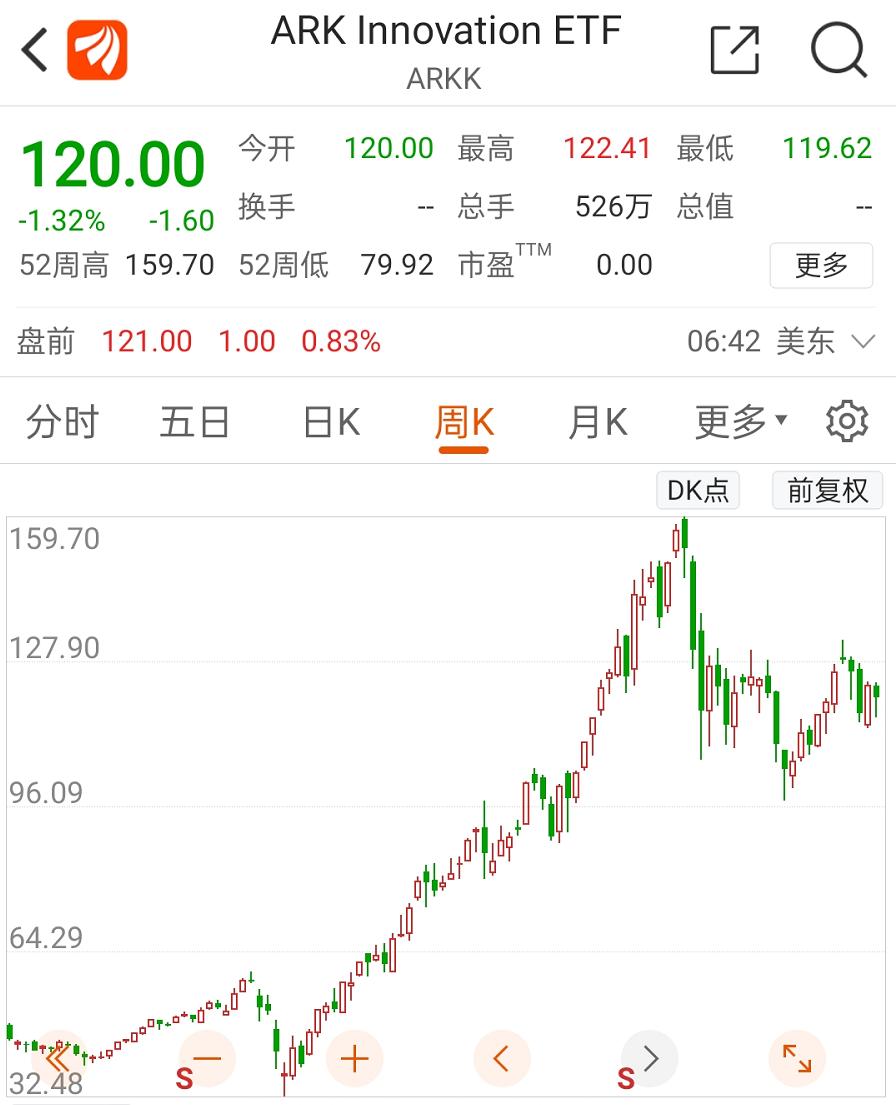Image resolution: width=896 pixels, height=1105 pixels.
Task: Tap the 更多 button for more quote data
Action: [x=821, y=265]
